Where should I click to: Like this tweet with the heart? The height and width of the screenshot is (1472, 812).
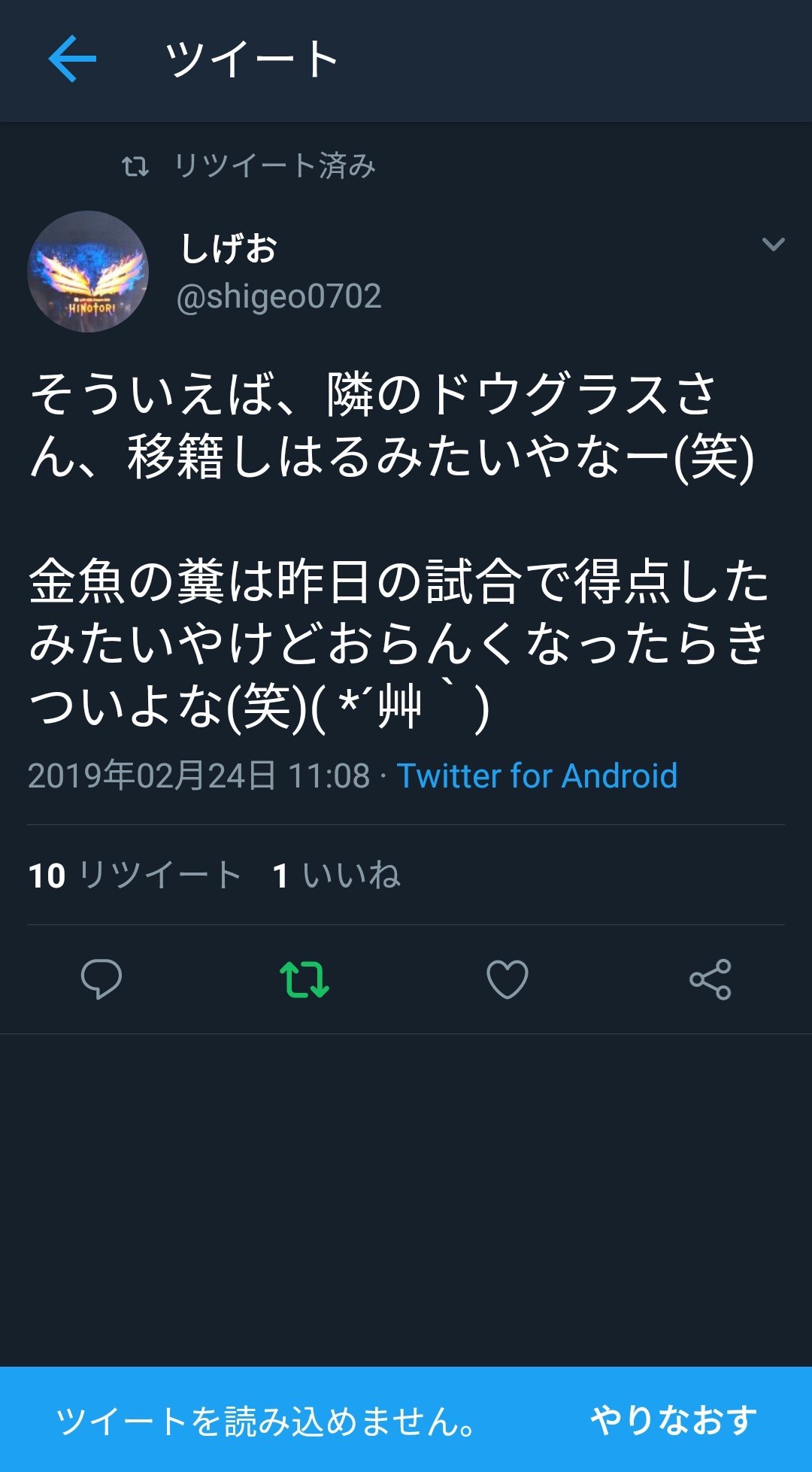pos(507,979)
